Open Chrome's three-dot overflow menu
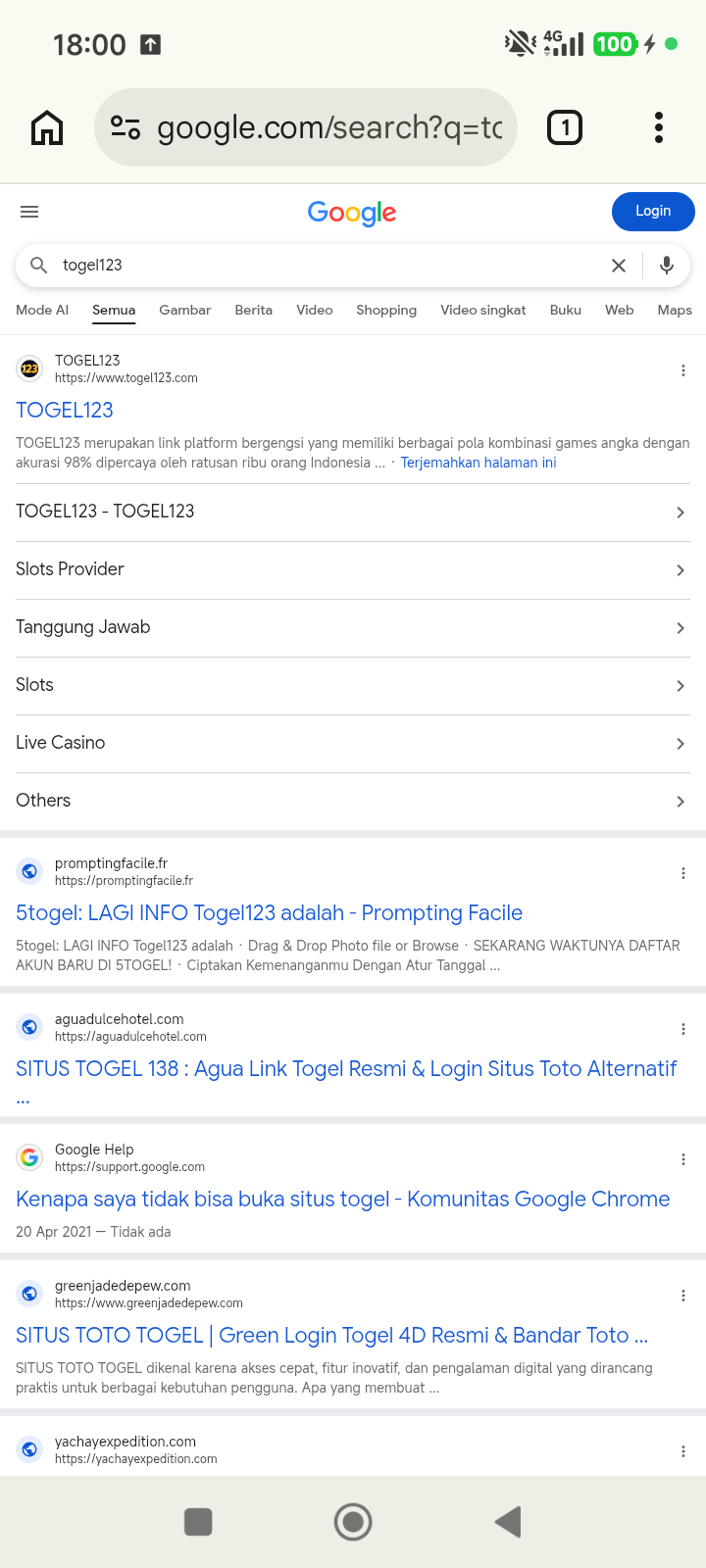This screenshot has width=706, height=1568. pos(659,127)
